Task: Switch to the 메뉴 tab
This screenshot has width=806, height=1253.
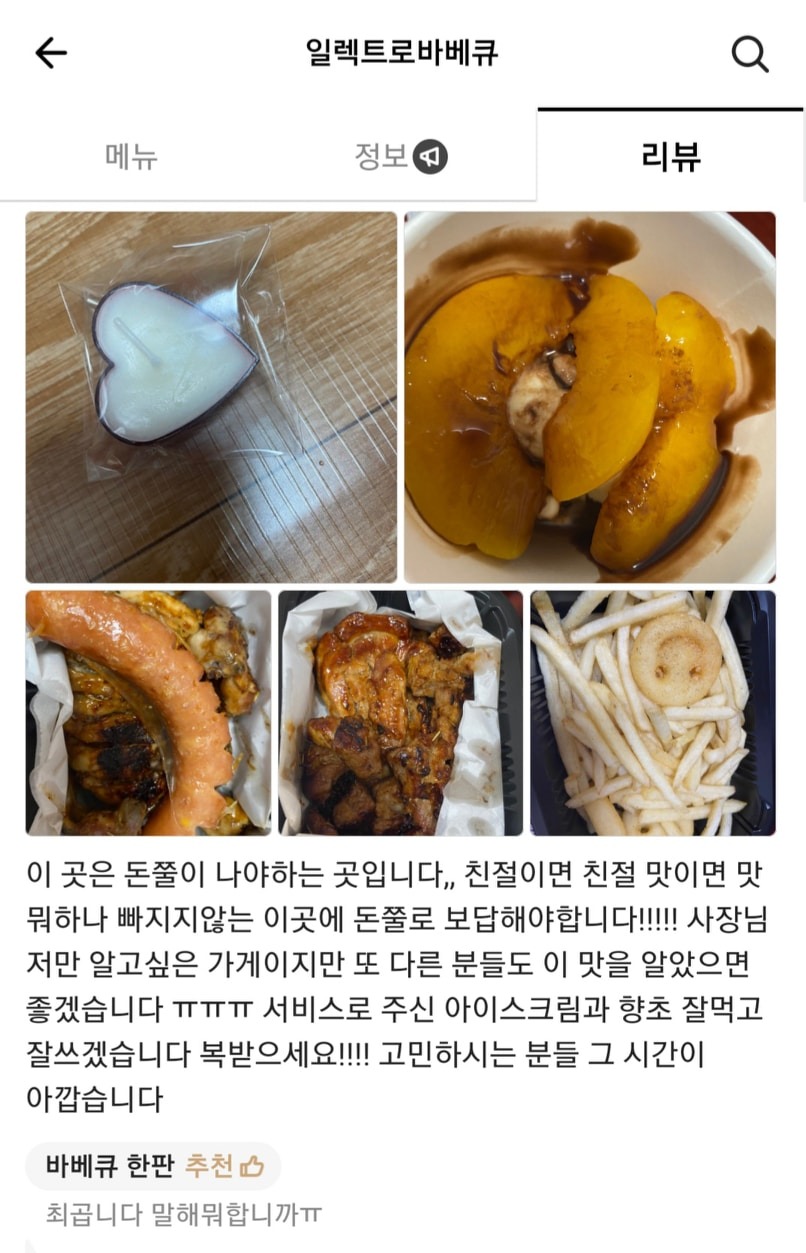Action: [x=131, y=157]
